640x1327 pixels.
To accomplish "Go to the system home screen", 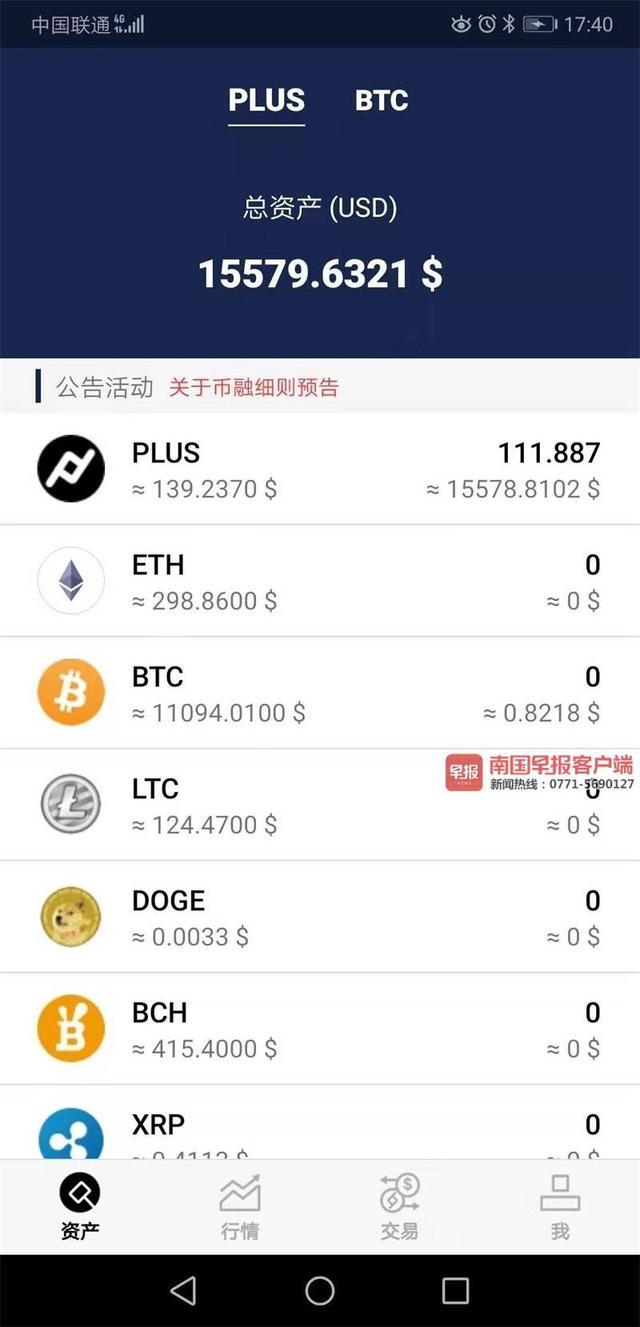I will tap(320, 1291).
